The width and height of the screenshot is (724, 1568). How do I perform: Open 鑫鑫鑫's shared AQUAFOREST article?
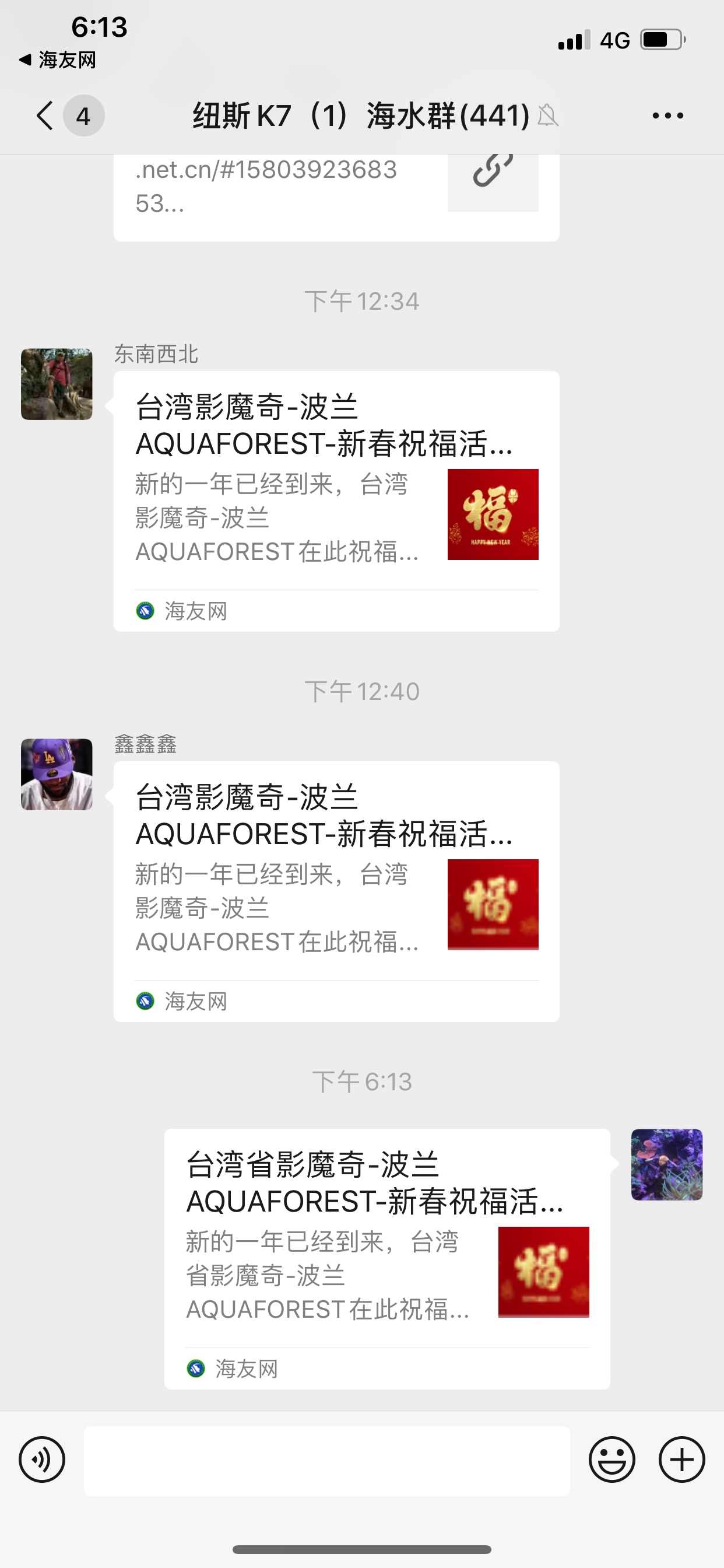pyautogui.click(x=336, y=891)
